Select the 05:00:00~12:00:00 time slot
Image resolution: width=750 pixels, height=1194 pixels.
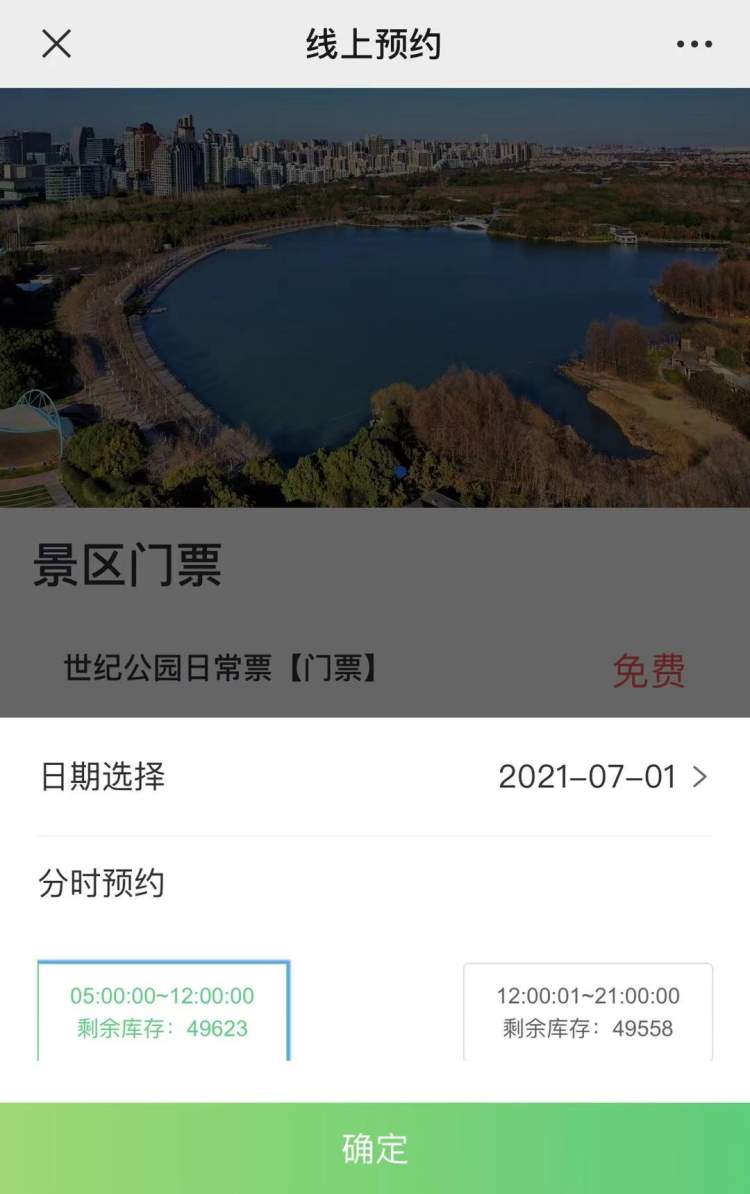tap(163, 1011)
